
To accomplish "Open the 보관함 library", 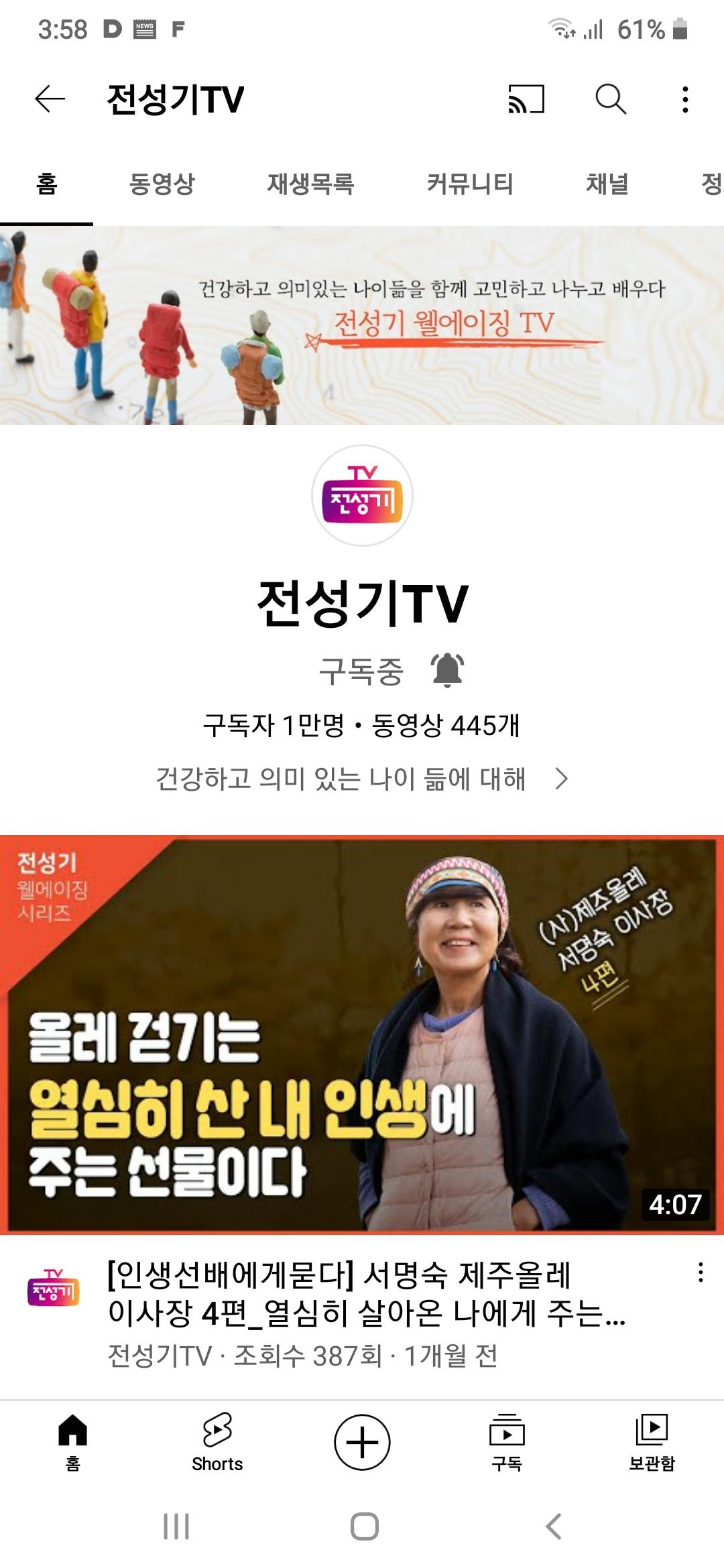I will coord(652,1442).
